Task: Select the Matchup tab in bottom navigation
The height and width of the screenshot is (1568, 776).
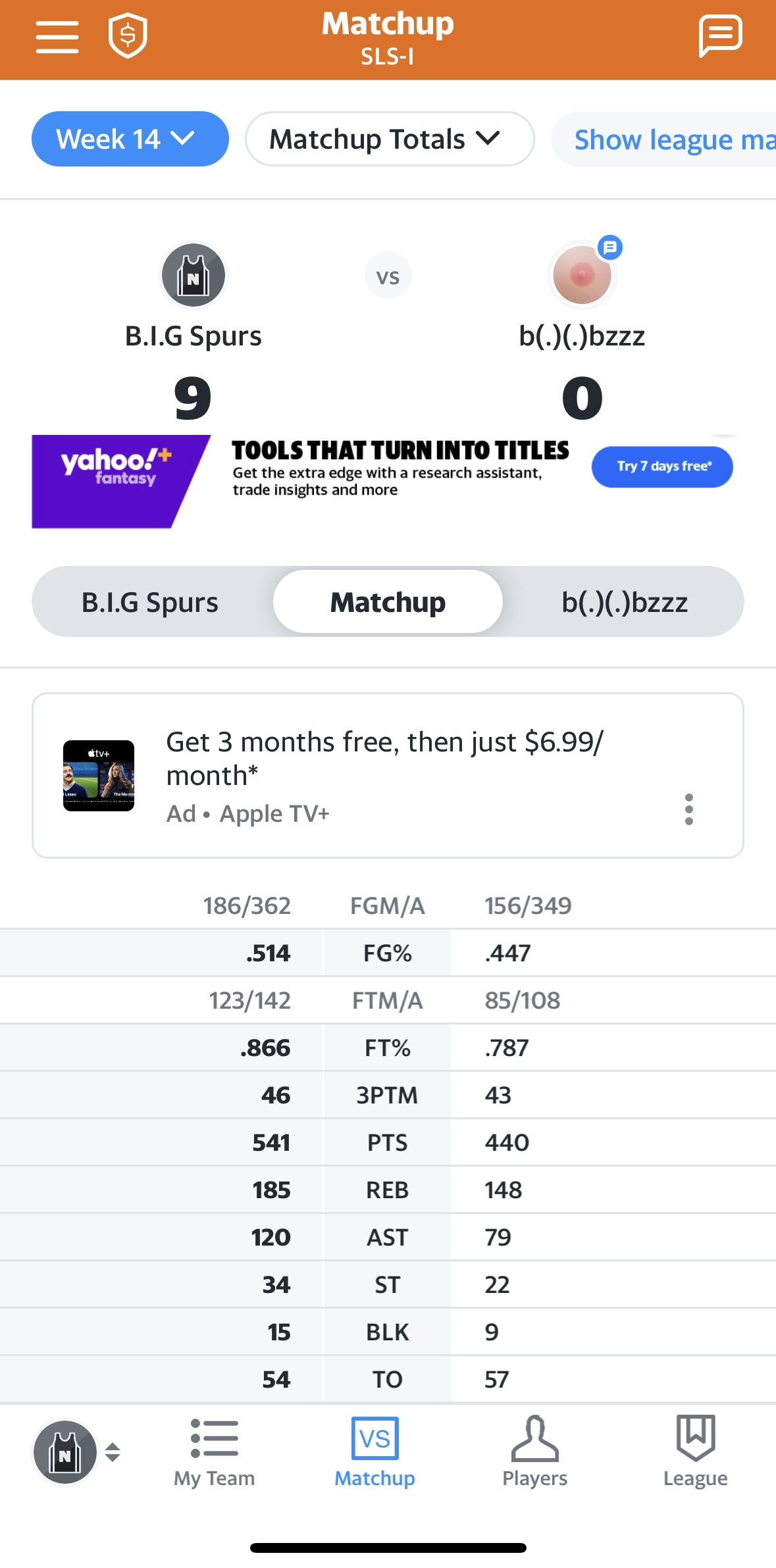Action: point(375,1452)
